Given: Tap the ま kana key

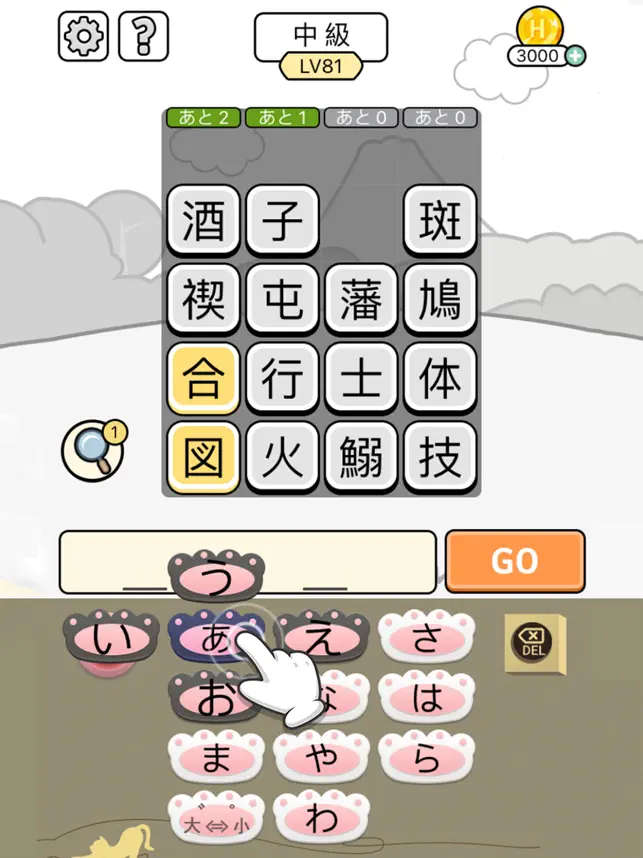Looking at the screenshot, I should 217,759.
